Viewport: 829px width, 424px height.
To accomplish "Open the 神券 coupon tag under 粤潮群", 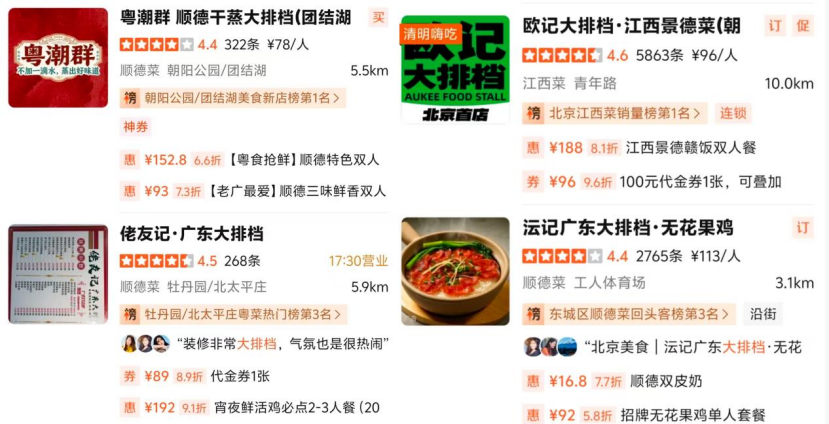I will 135,127.
